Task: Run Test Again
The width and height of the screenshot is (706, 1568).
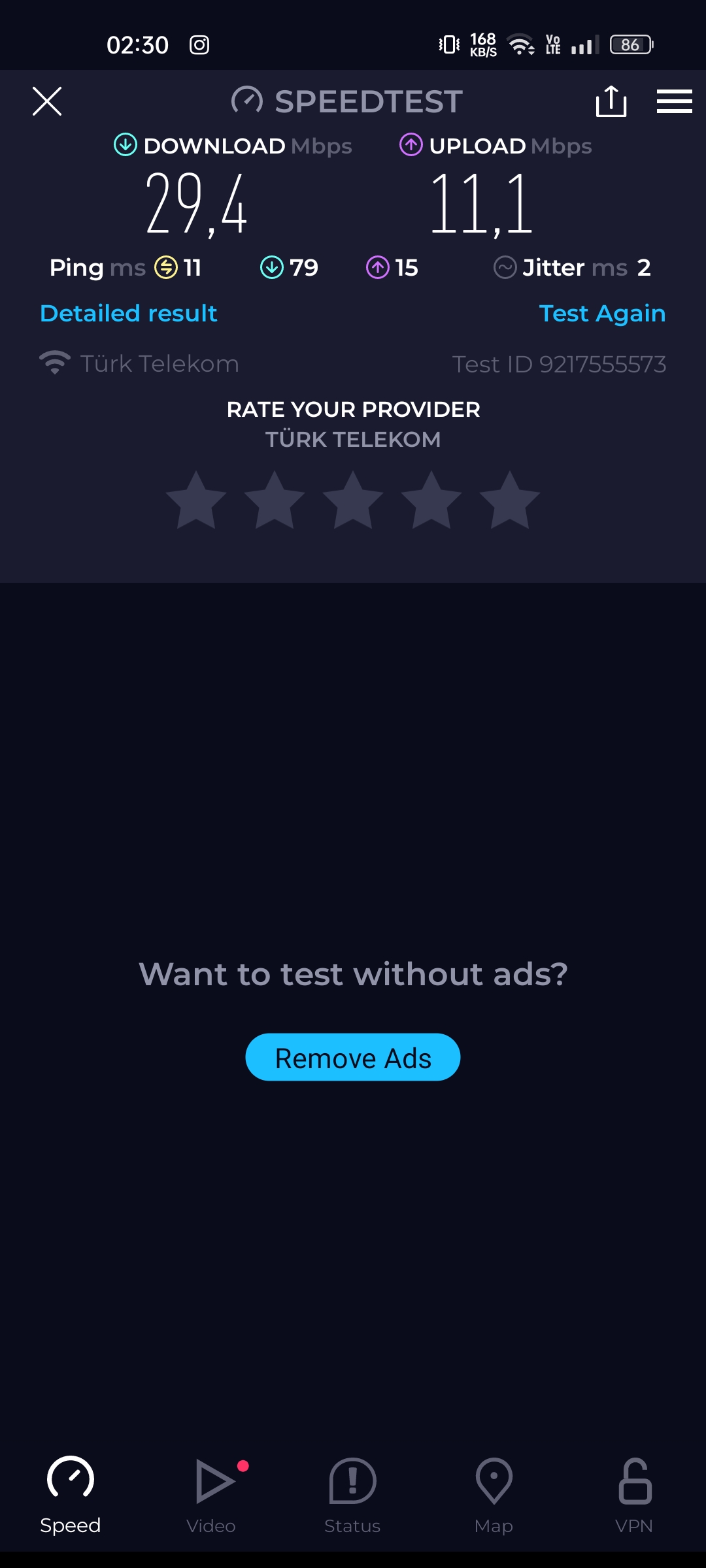Action: [x=602, y=314]
